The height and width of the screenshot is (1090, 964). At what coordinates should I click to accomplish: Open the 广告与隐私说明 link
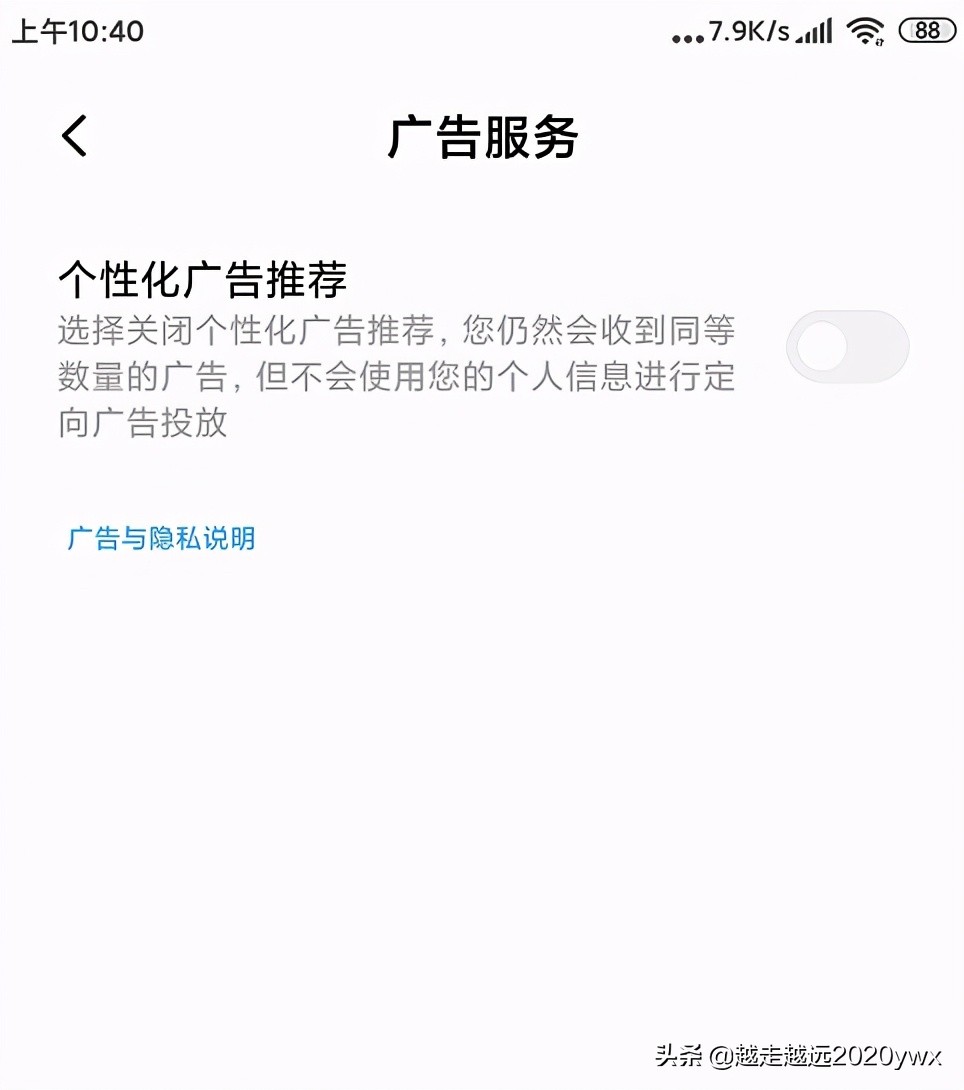[x=162, y=539]
